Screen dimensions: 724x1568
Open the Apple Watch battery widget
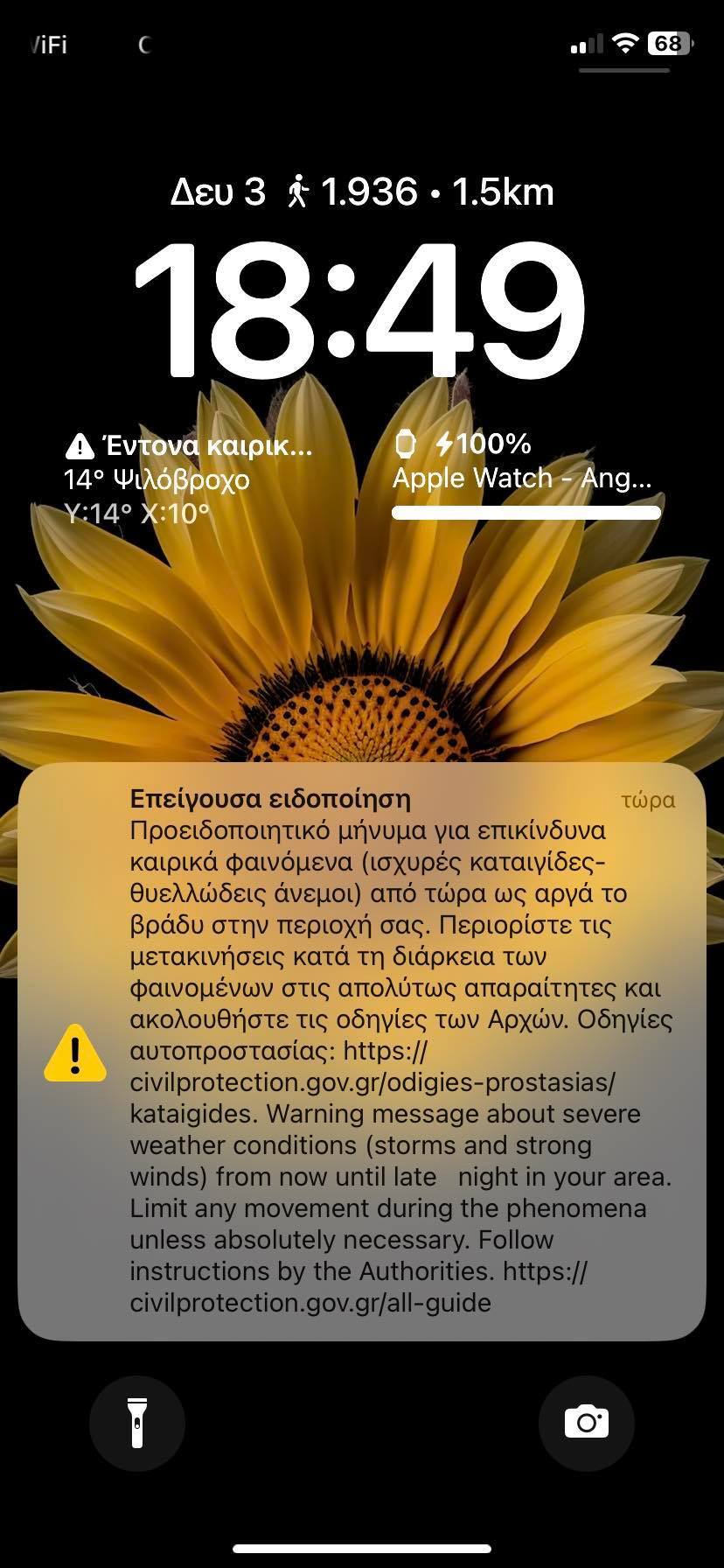coord(525,477)
